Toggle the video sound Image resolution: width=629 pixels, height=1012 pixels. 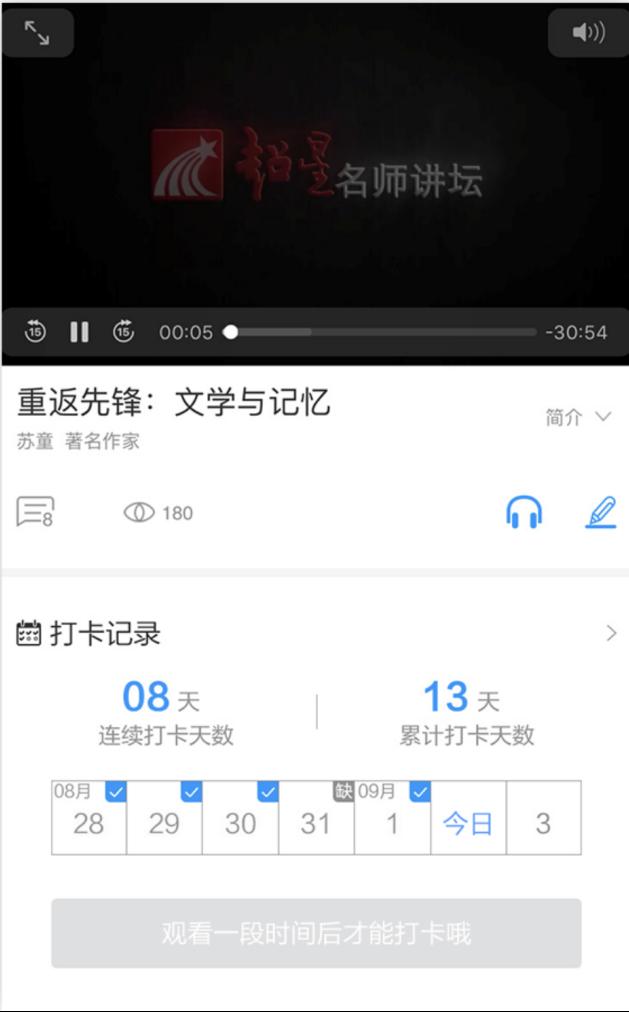(588, 33)
